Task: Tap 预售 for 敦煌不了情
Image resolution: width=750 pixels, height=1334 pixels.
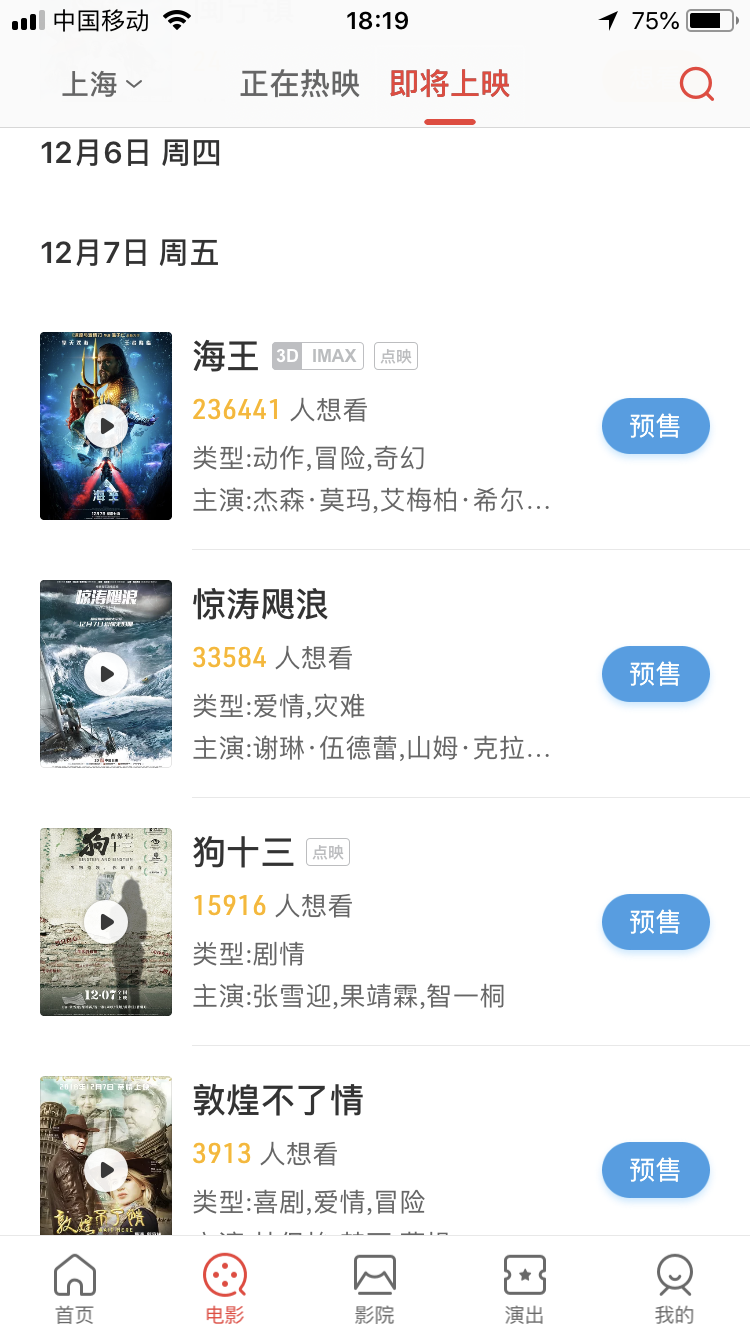Action: (655, 1170)
